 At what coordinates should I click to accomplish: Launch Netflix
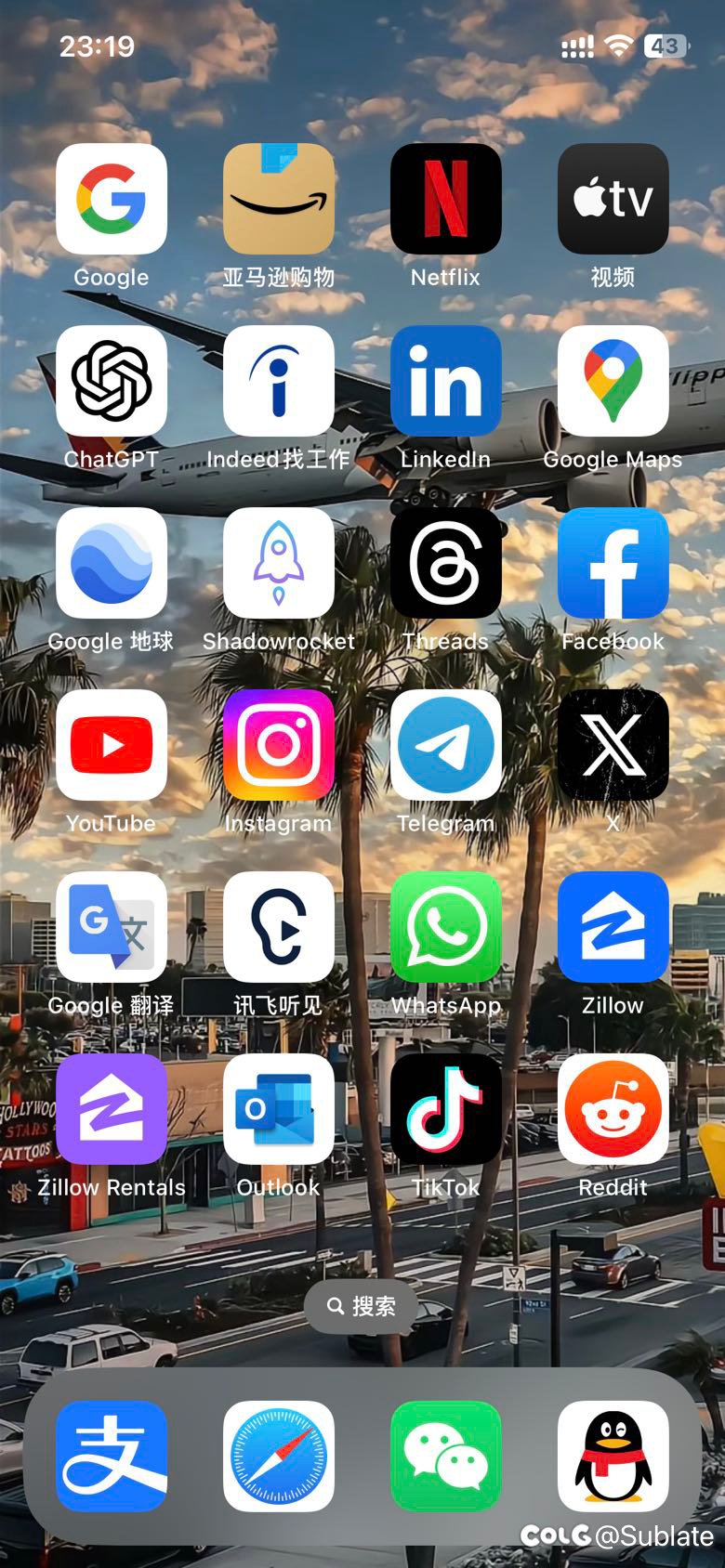click(x=446, y=199)
